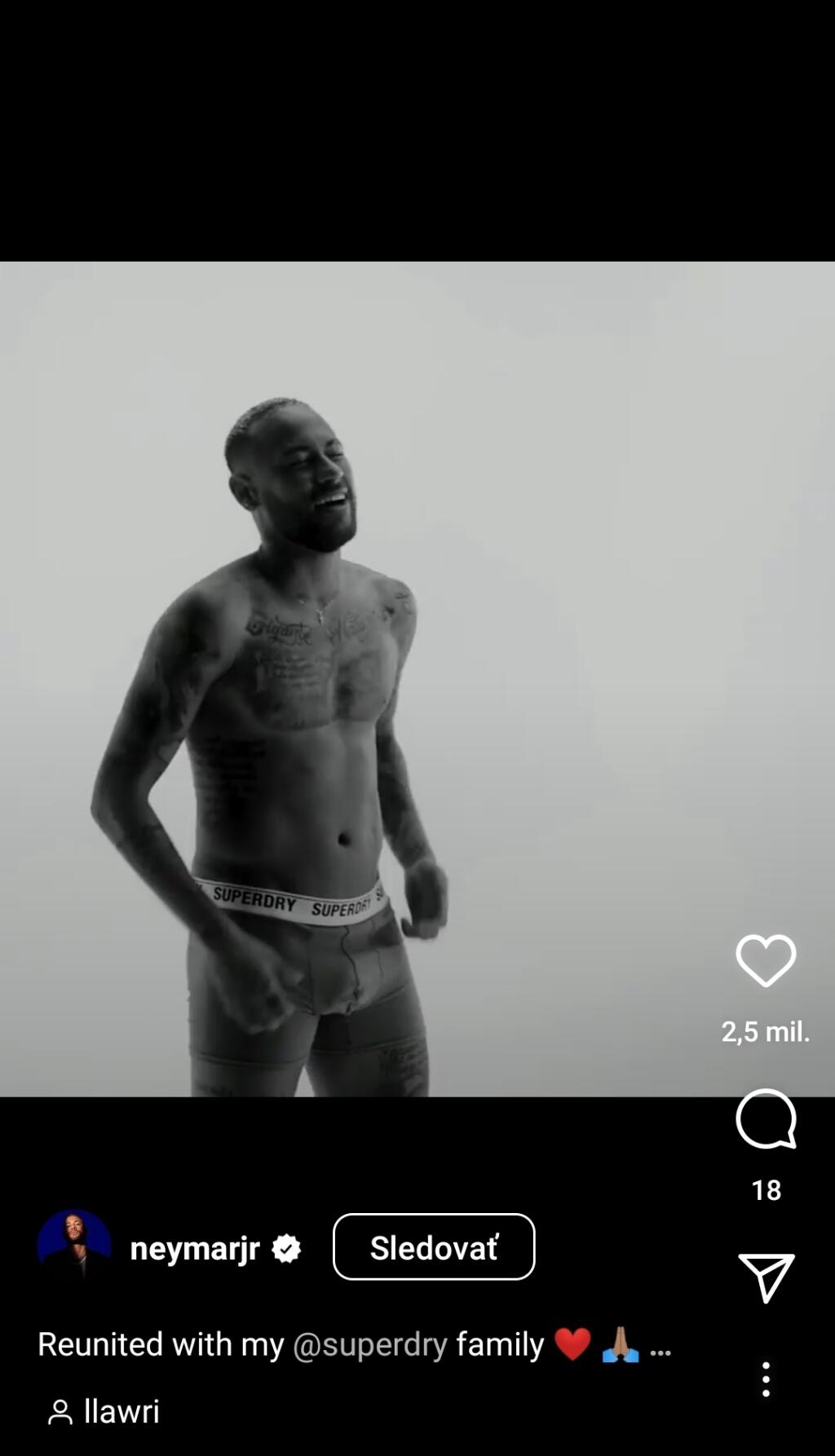Open the @superdry mention in the caption
The width and height of the screenshot is (835, 1456).
point(369,1344)
